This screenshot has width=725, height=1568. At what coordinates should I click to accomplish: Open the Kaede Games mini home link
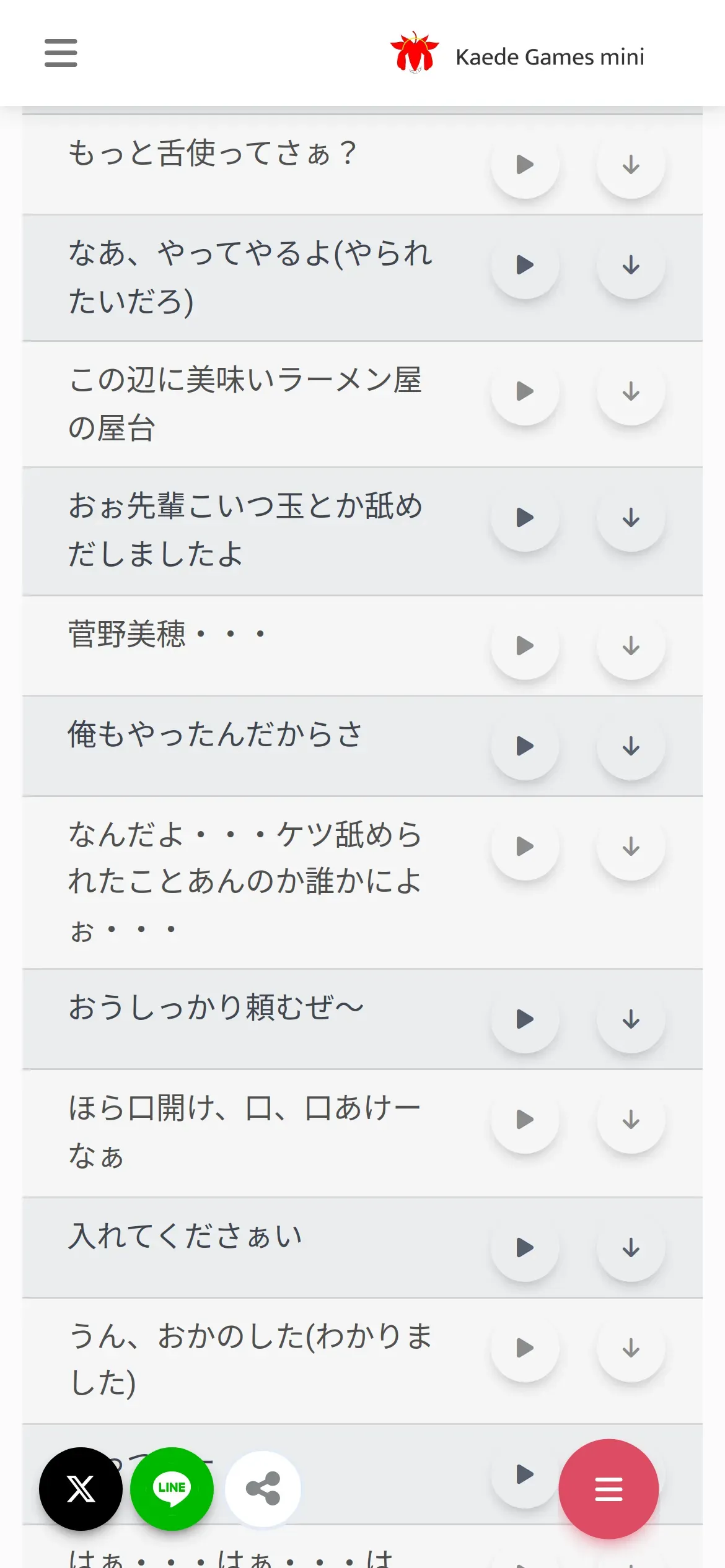(517, 56)
